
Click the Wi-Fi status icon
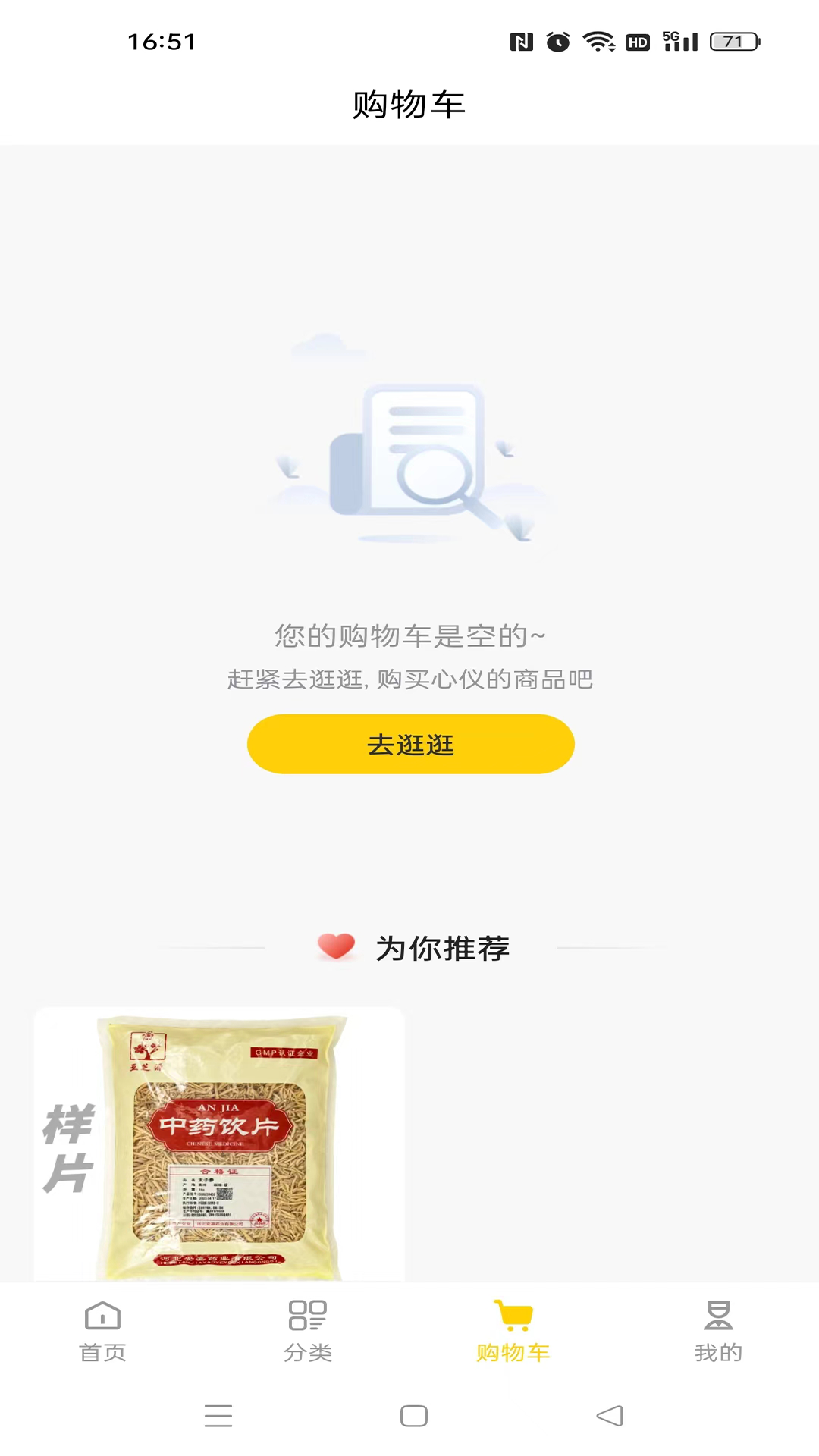pyautogui.click(x=598, y=43)
